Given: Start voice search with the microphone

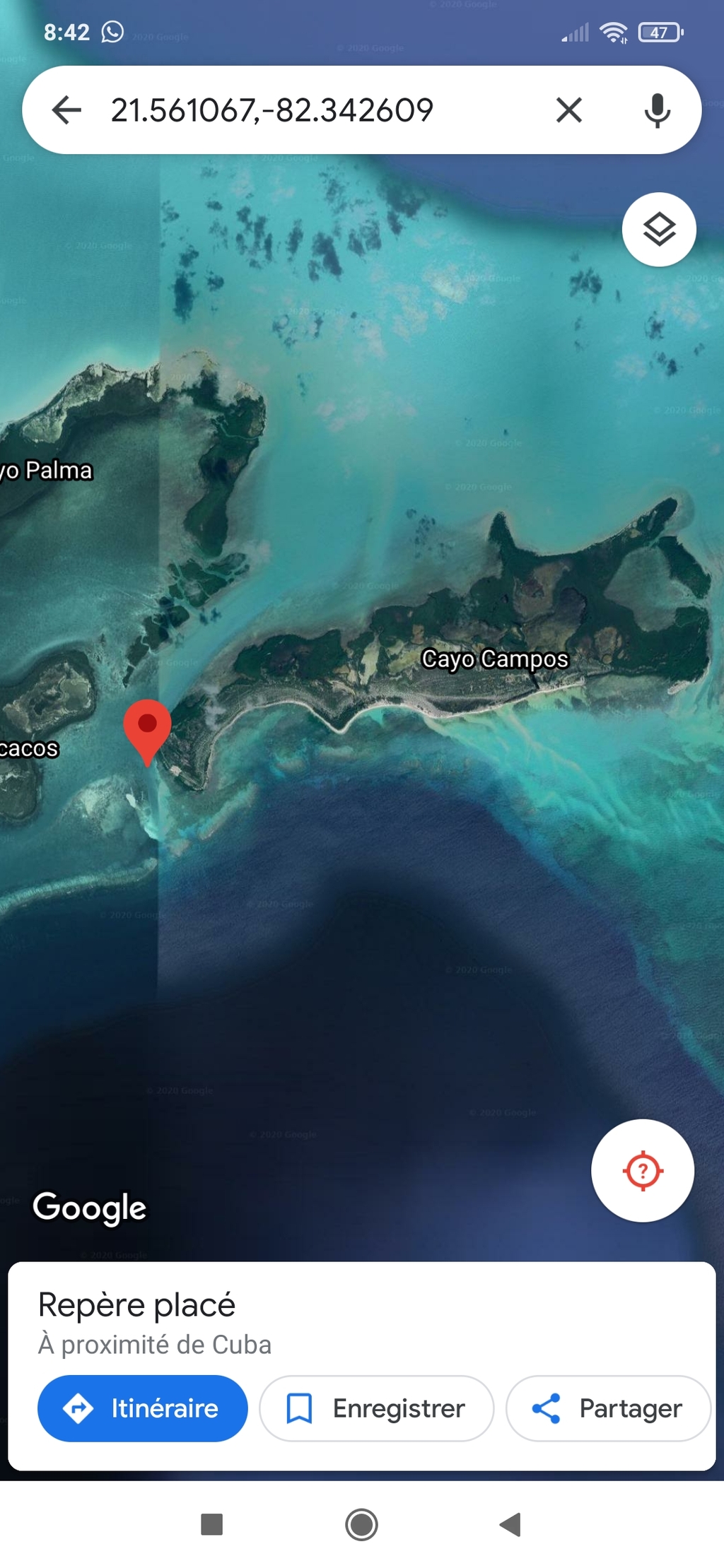Looking at the screenshot, I should click(658, 110).
